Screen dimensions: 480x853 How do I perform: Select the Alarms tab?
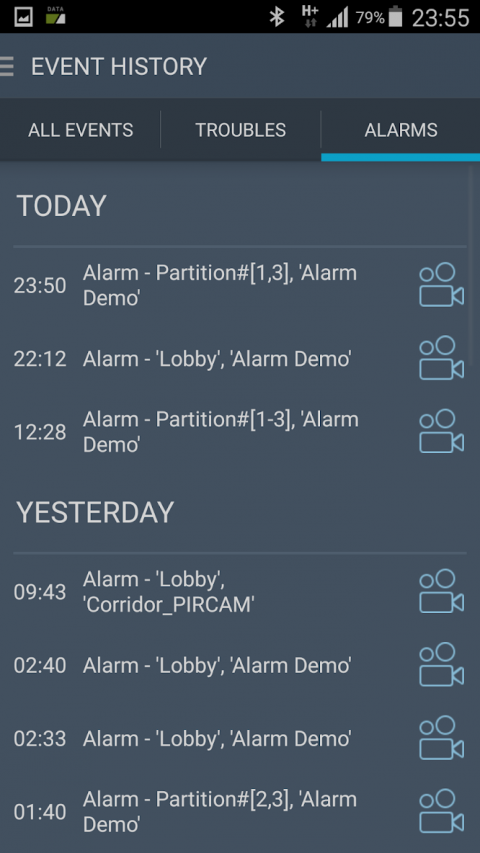(401, 130)
